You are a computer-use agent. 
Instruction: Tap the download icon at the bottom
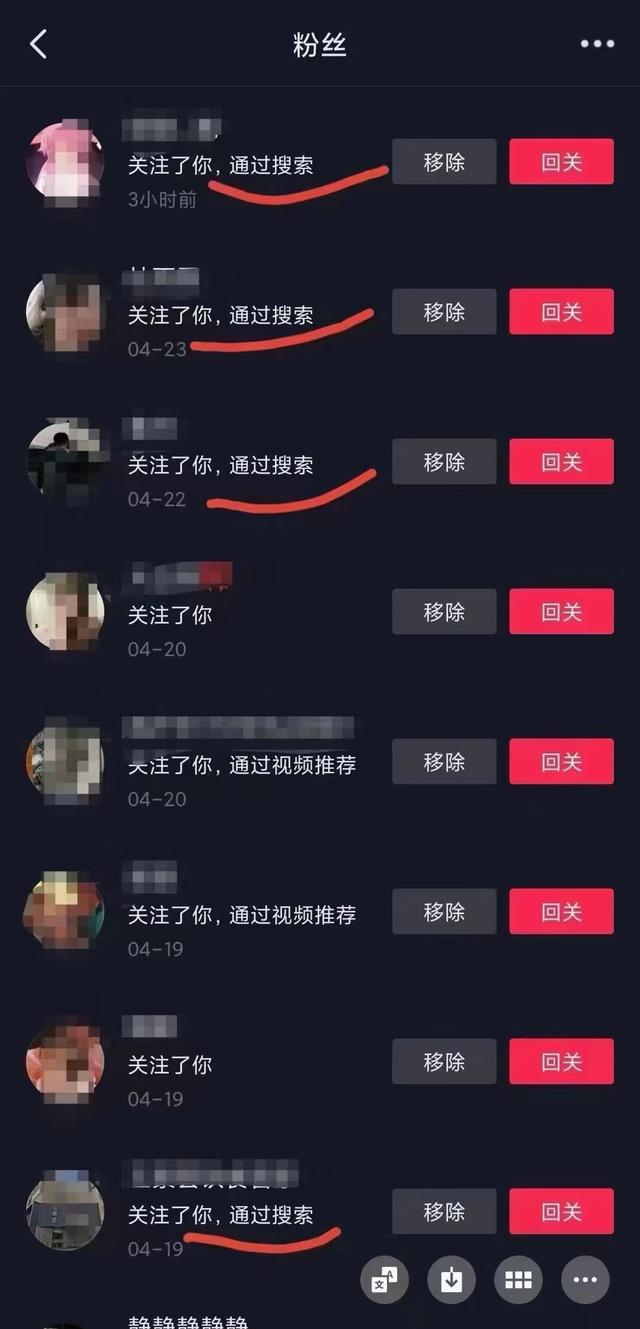pyautogui.click(x=451, y=1280)
